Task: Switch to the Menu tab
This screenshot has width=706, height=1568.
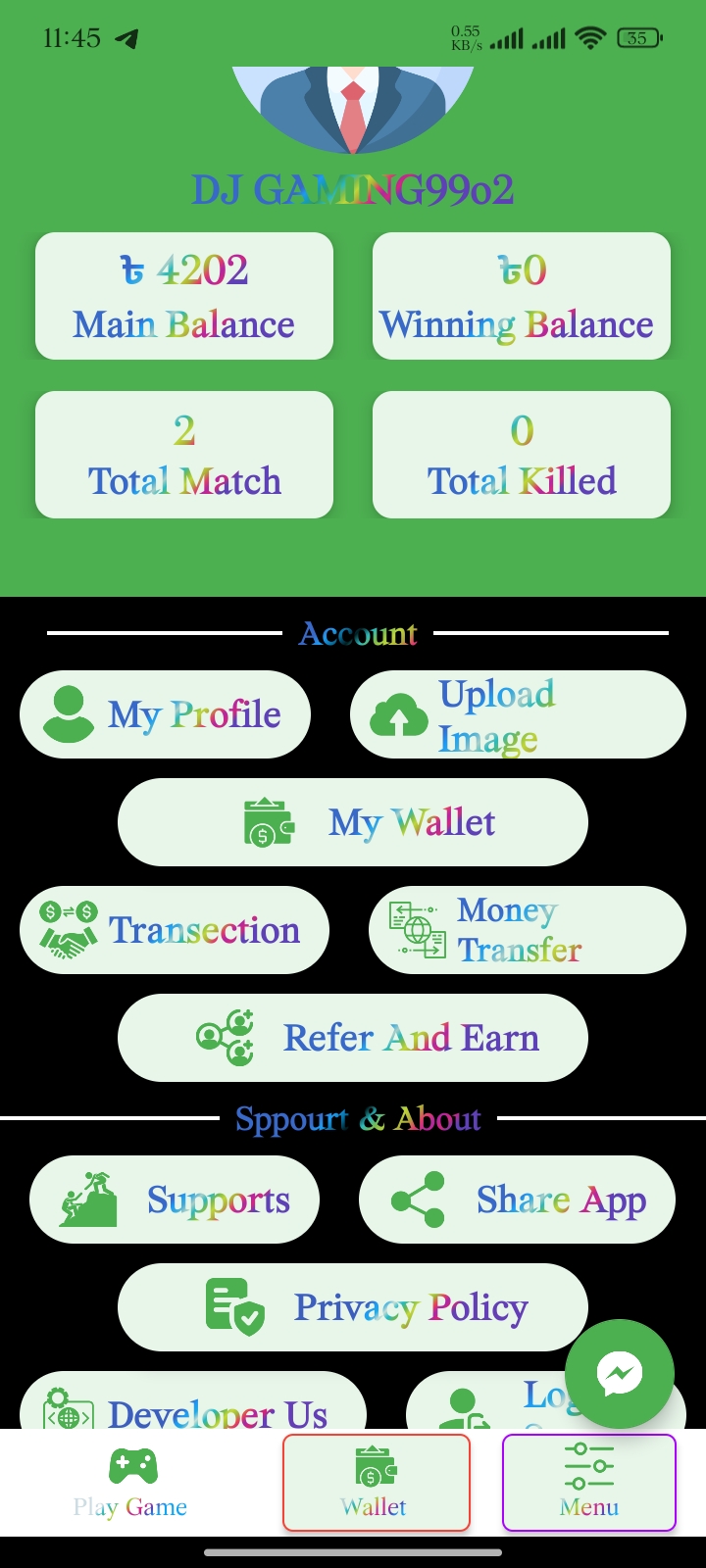Action: [589, 1483]
